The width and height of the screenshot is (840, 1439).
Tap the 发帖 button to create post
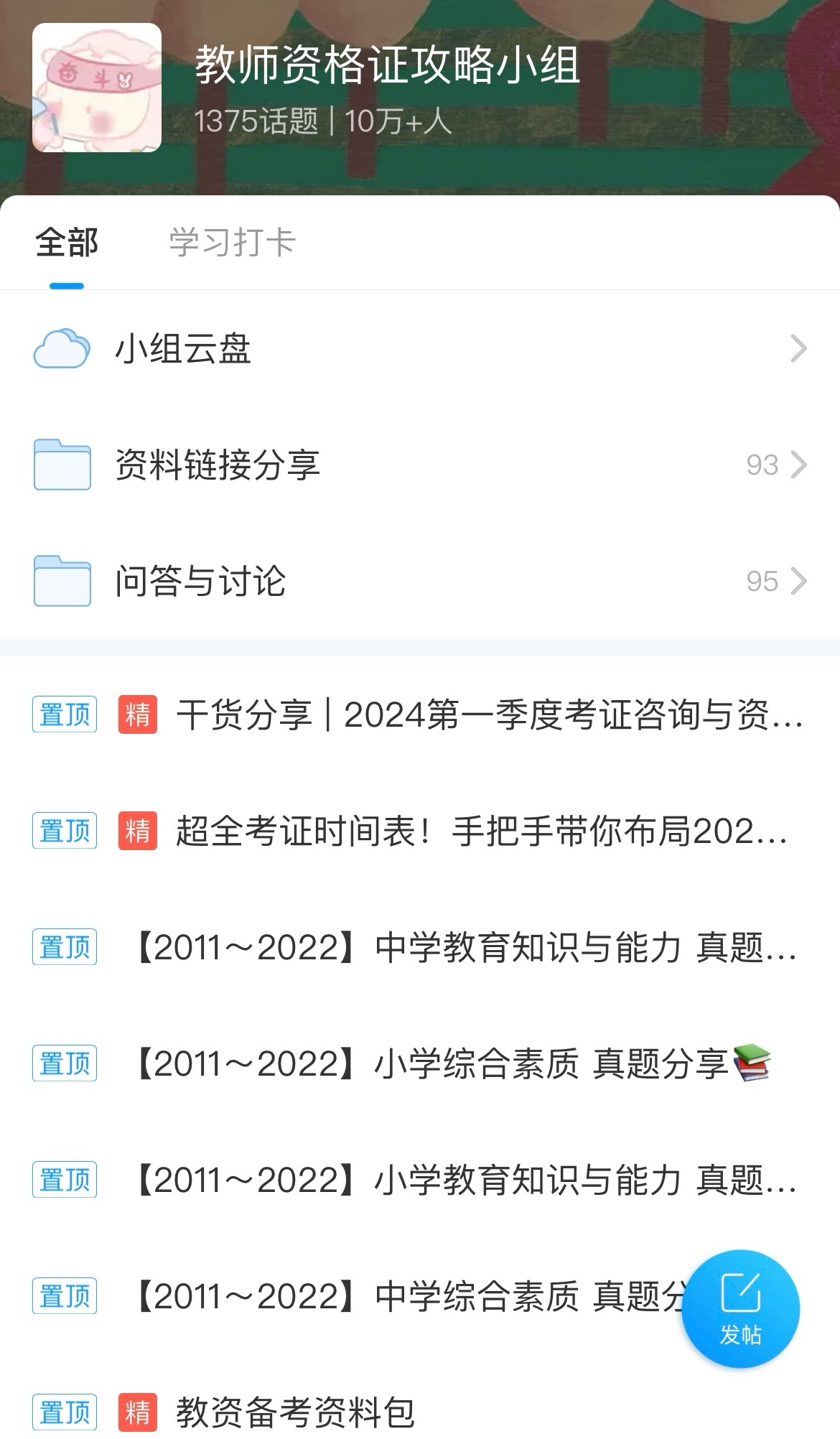(740, 1309)
